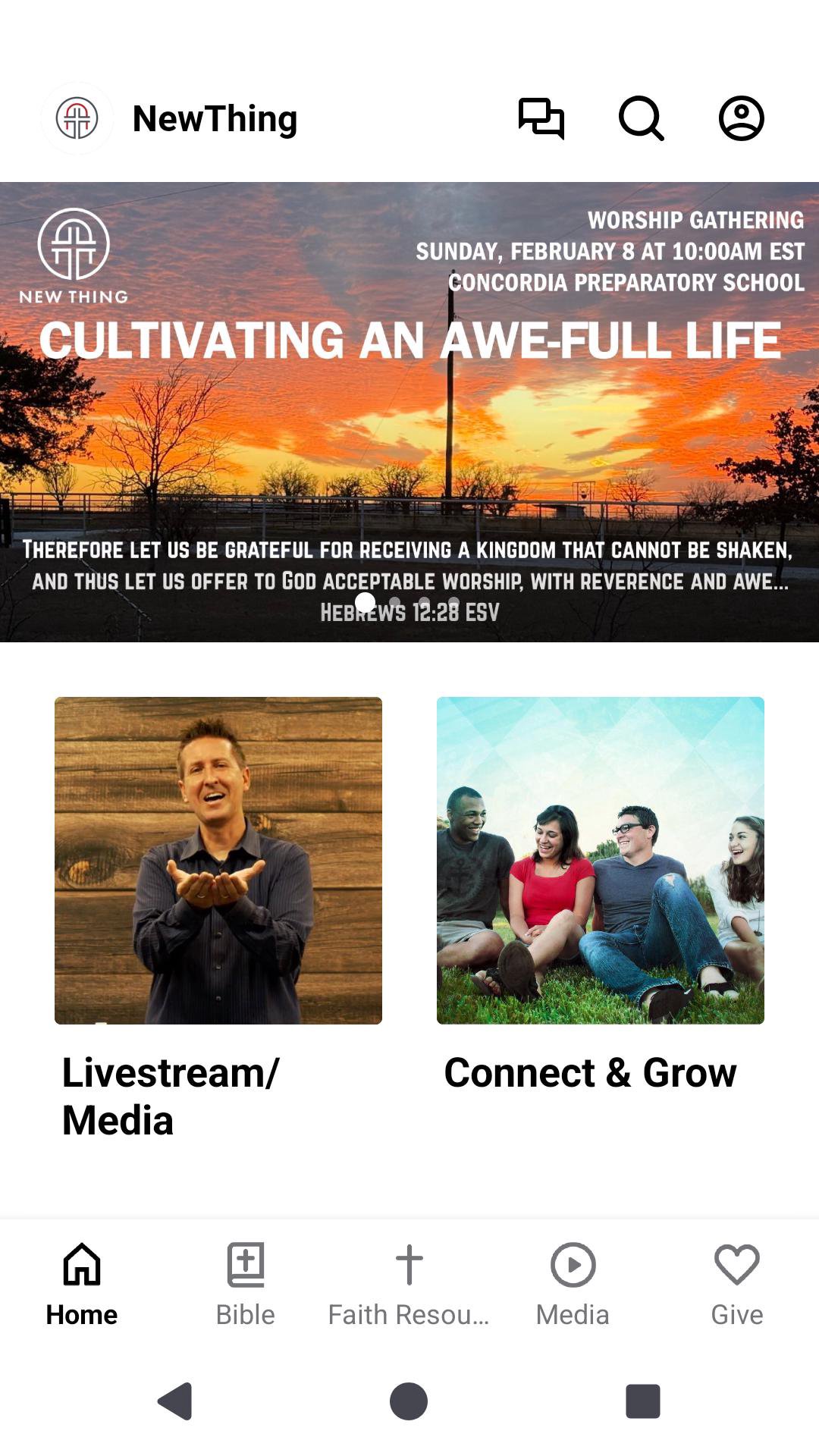Switch to the Bible tab
This screenshot has width=819, height=1456.
pyautogui.click(x=245, y=1284)
